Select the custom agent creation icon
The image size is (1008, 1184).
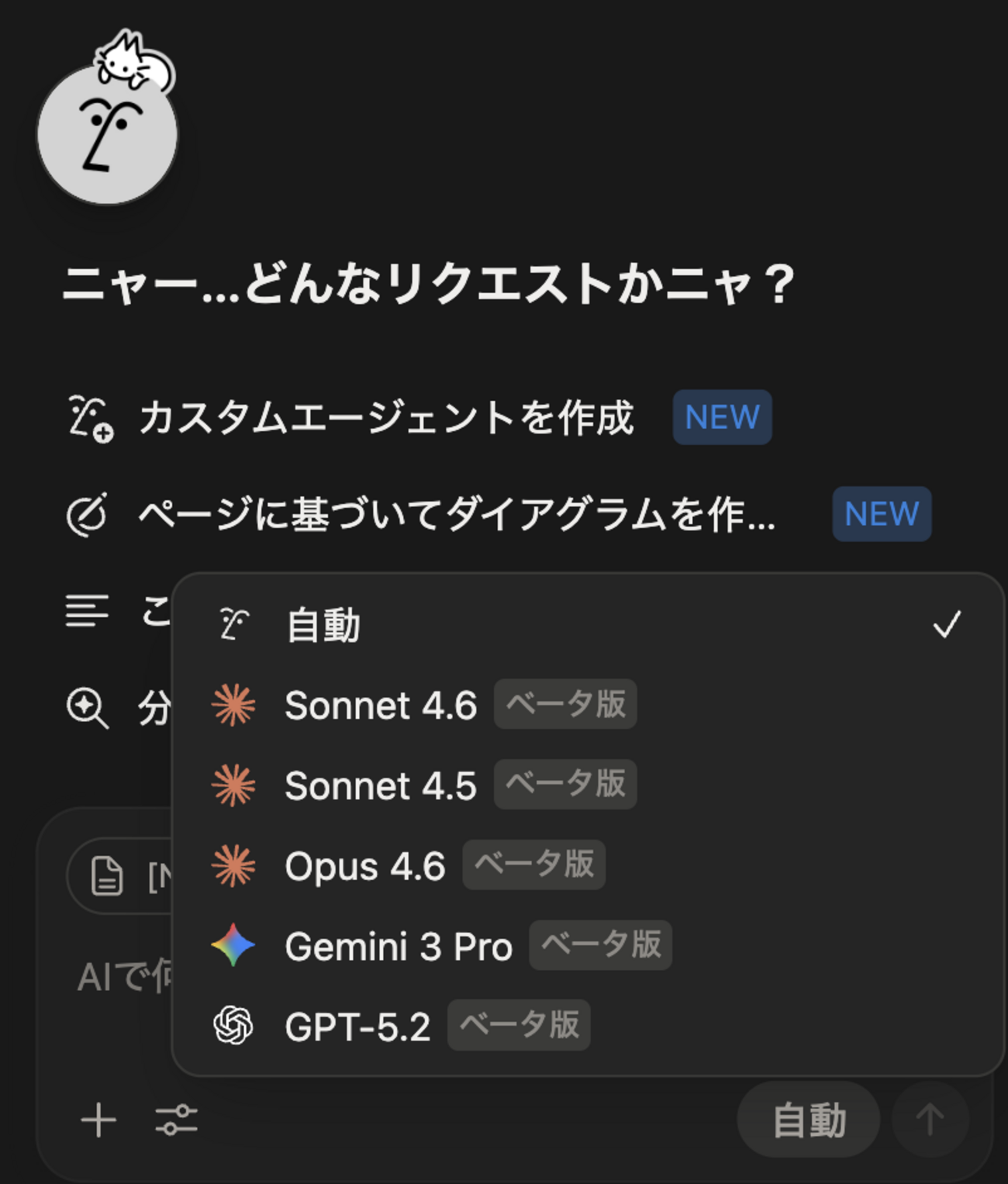tap(89, 416)
